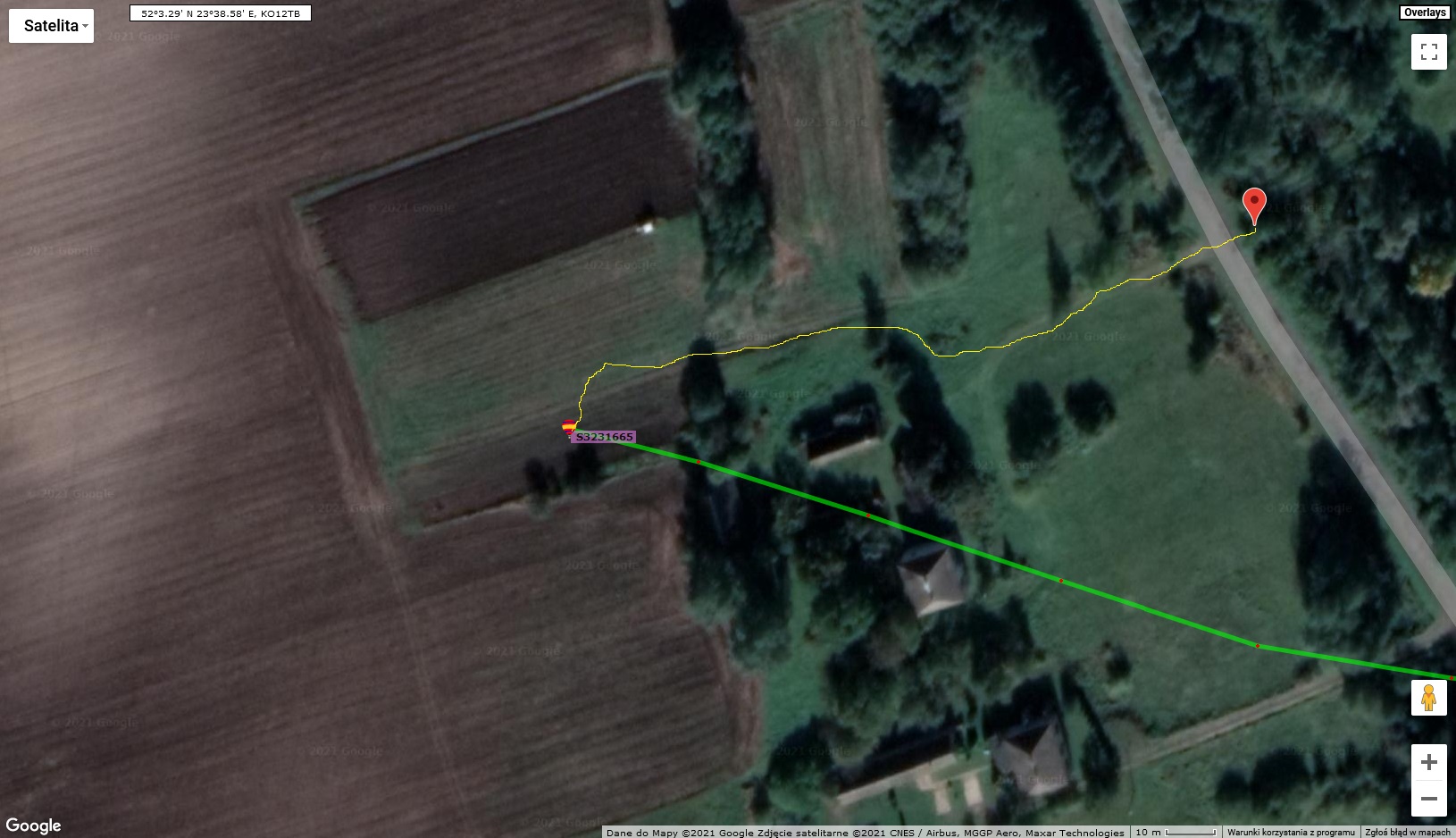Tap the red location pin marker
This screenshot has width=1456, height=838.
tap(1254, 205)
